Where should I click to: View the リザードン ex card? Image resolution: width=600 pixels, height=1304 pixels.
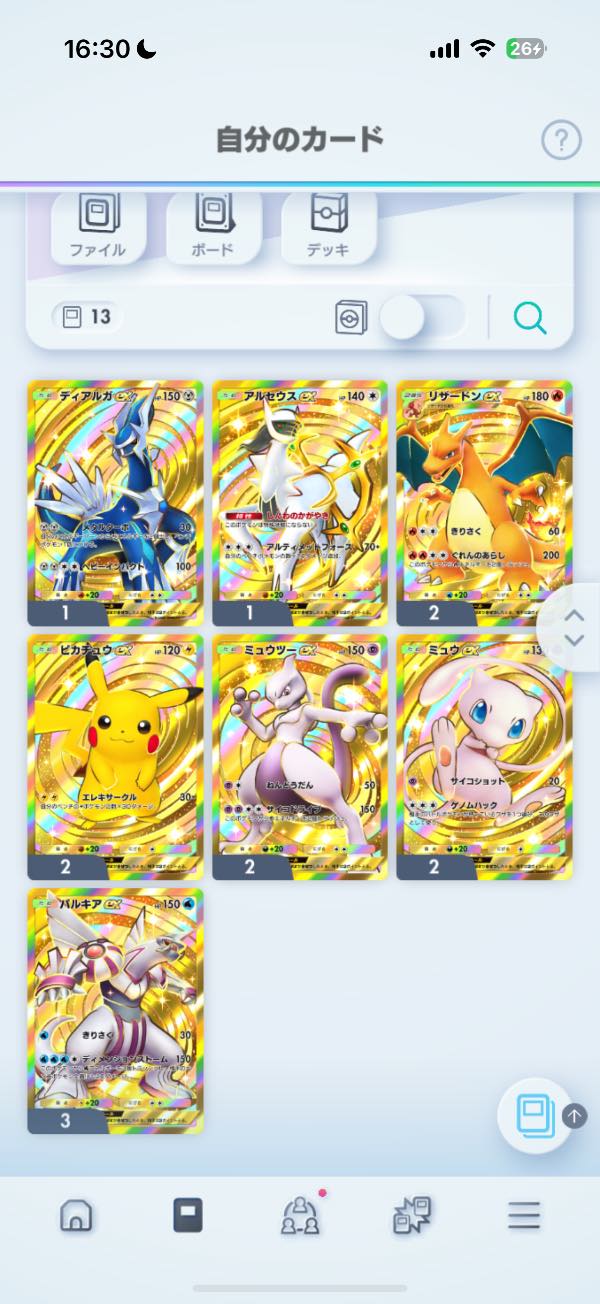[484, 502]
